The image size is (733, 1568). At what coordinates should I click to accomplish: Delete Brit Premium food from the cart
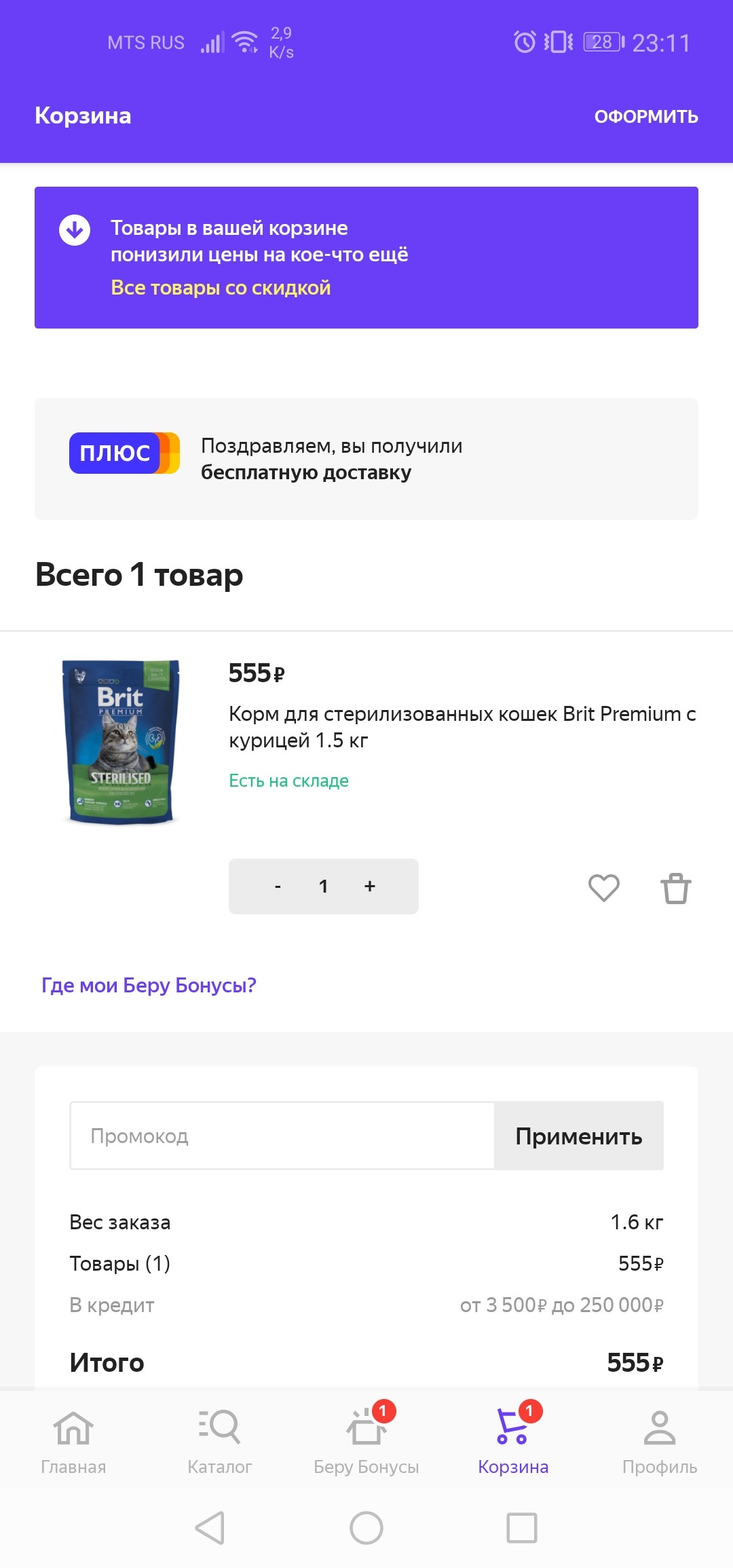[675, 888]
